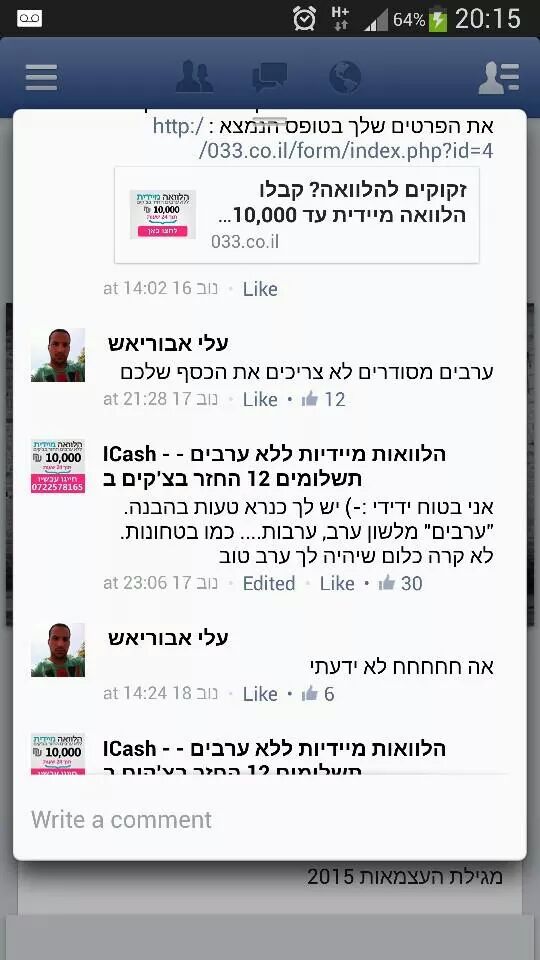
Task: Open friend requests icon
Action: [x=194, y=77]
